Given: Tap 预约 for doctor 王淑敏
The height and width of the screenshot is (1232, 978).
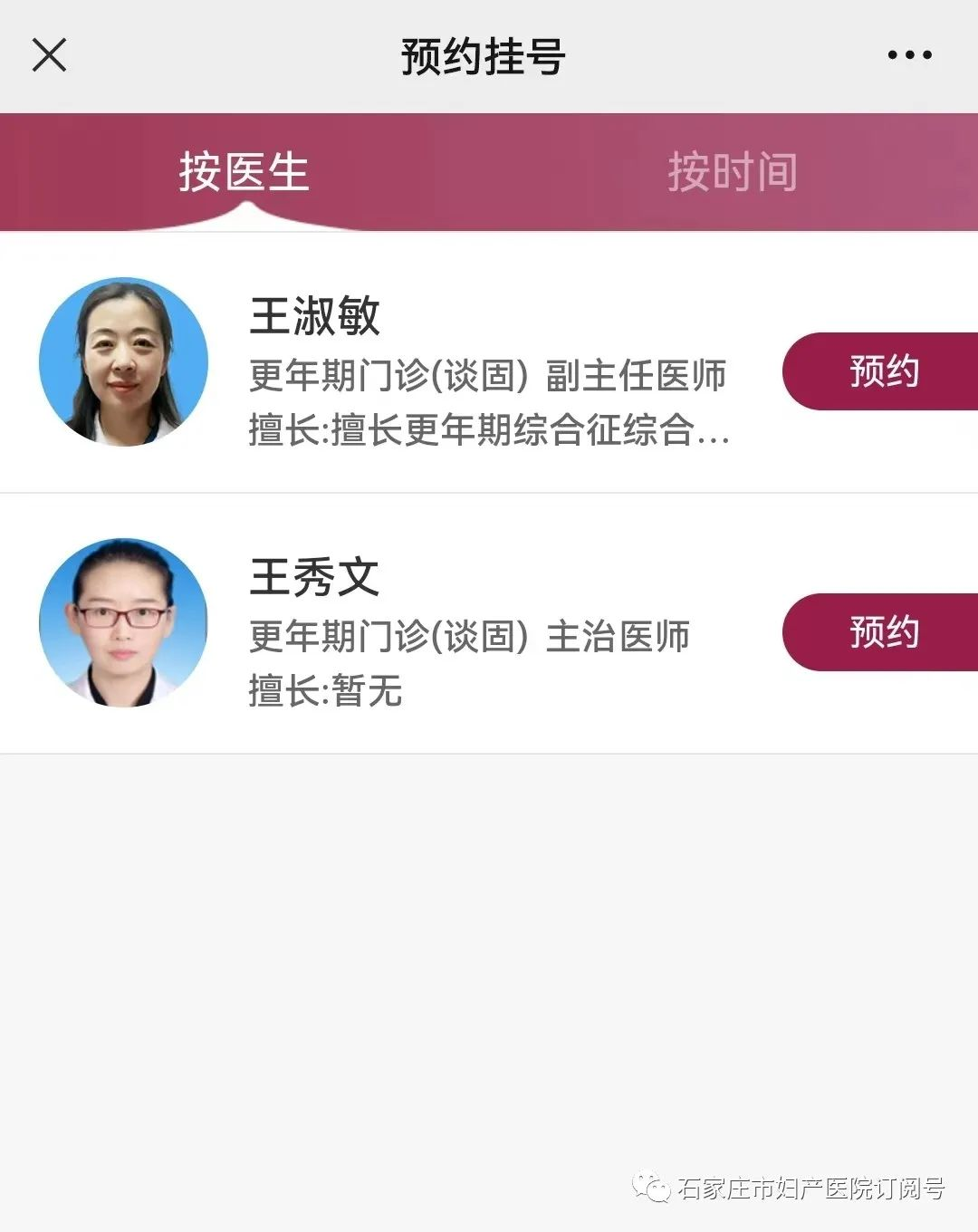Looking at the screenshot, I should click(x=882, y=371).
